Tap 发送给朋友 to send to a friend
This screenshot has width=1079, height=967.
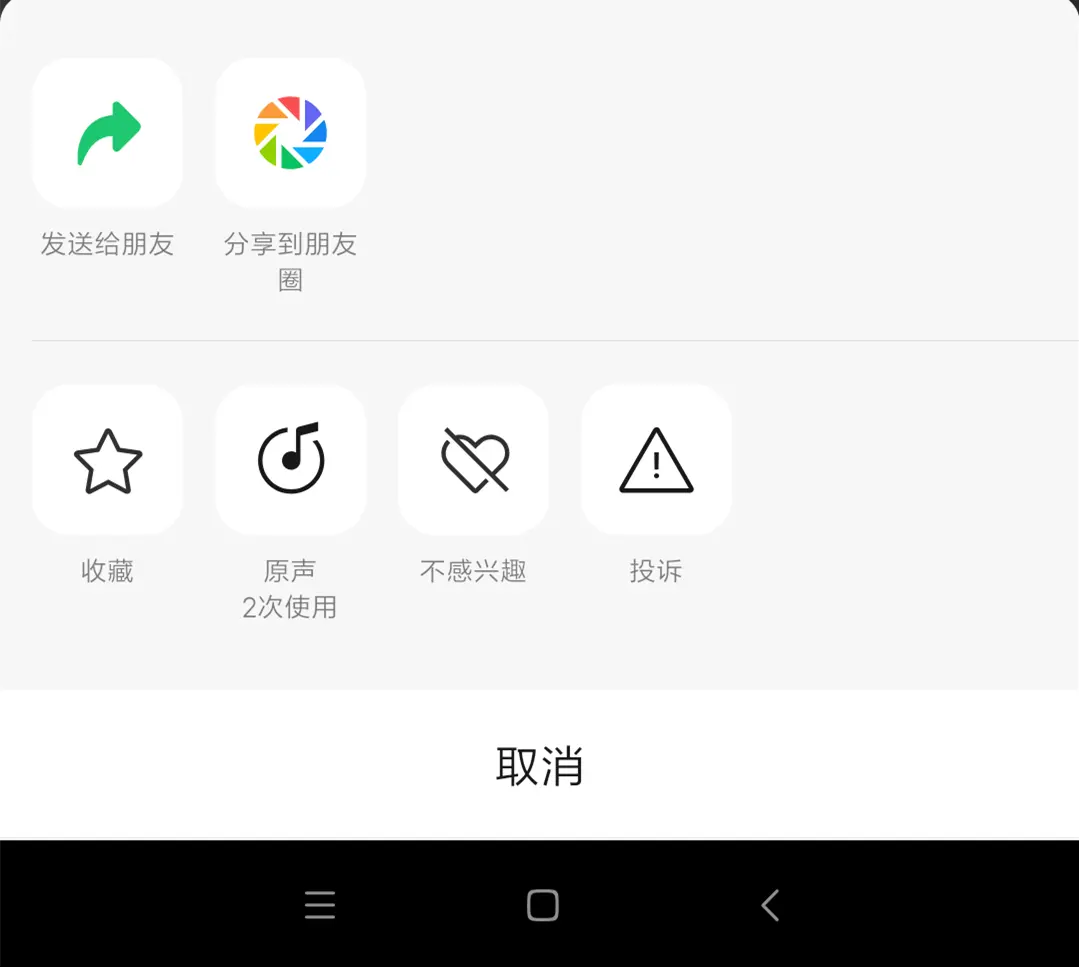point(107,133)
